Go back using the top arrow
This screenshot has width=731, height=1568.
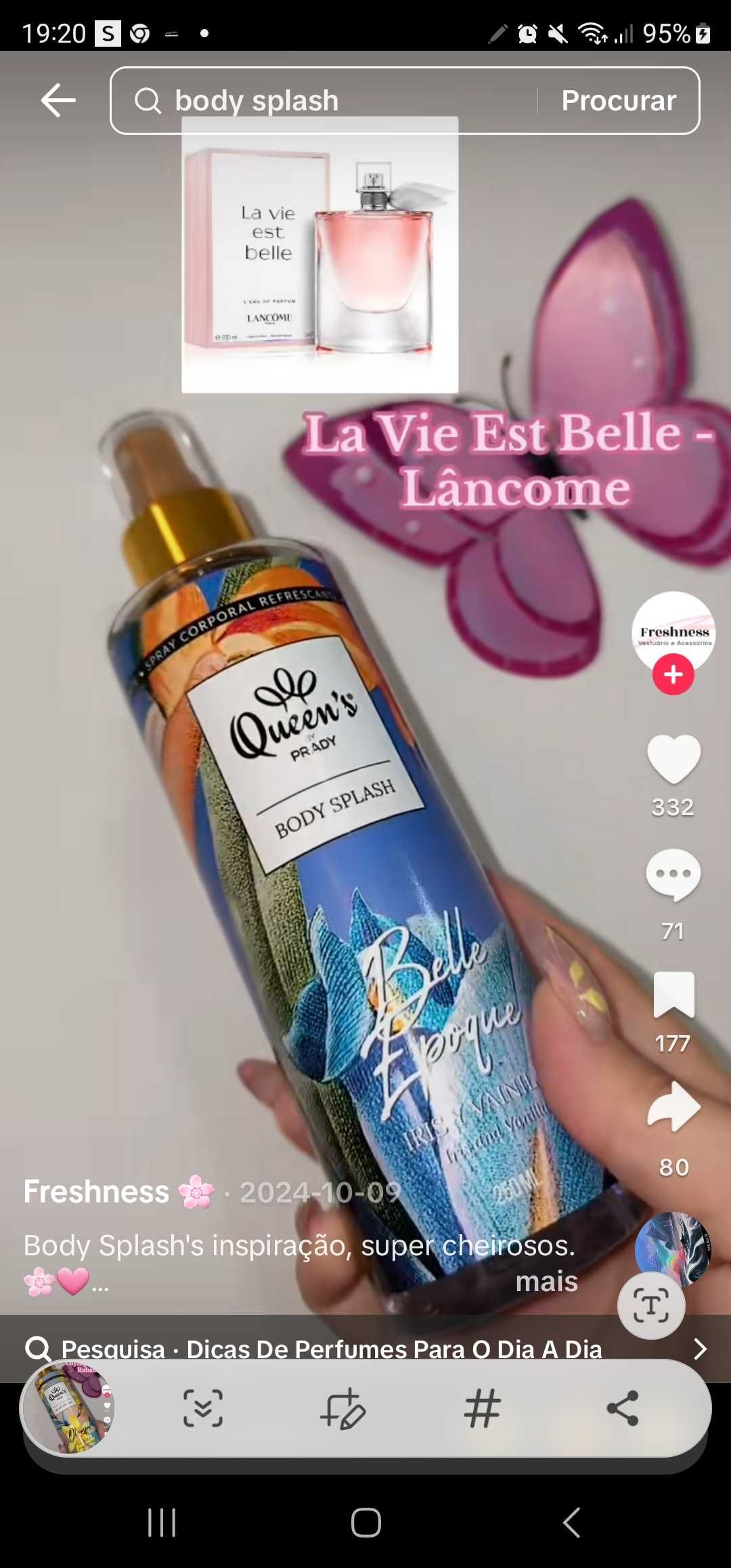click(58, 101)
